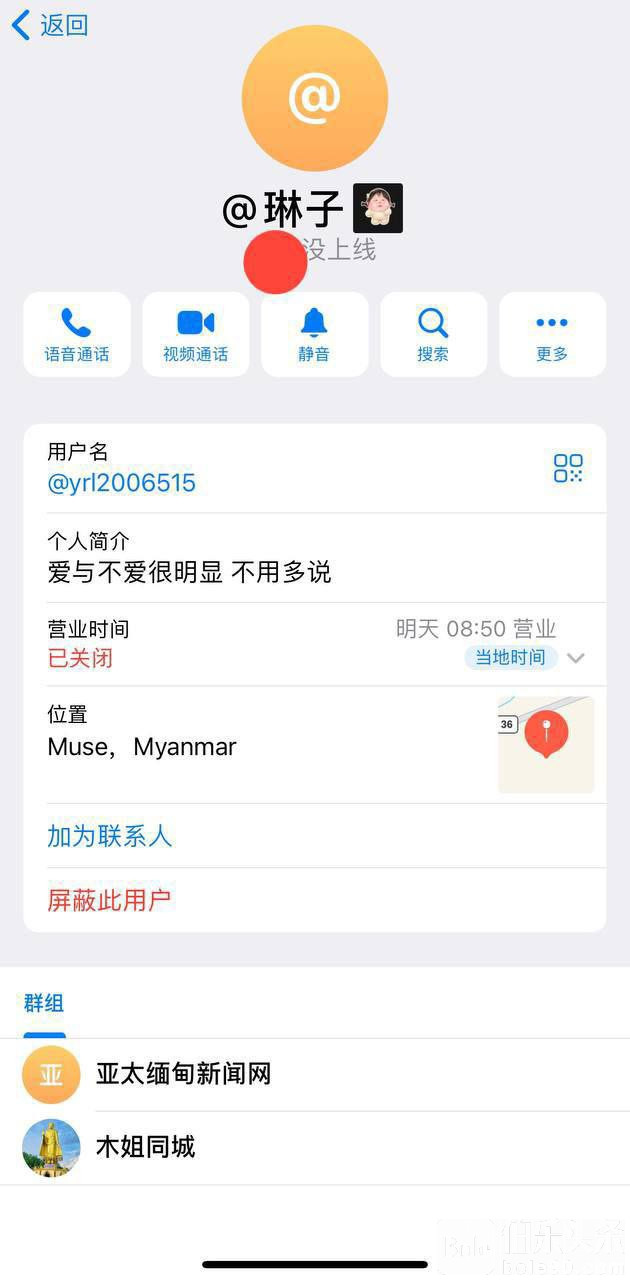This screenshot has width=630, height=1280.
Task: View the @ profile avatar
Action: click(315, 98)
